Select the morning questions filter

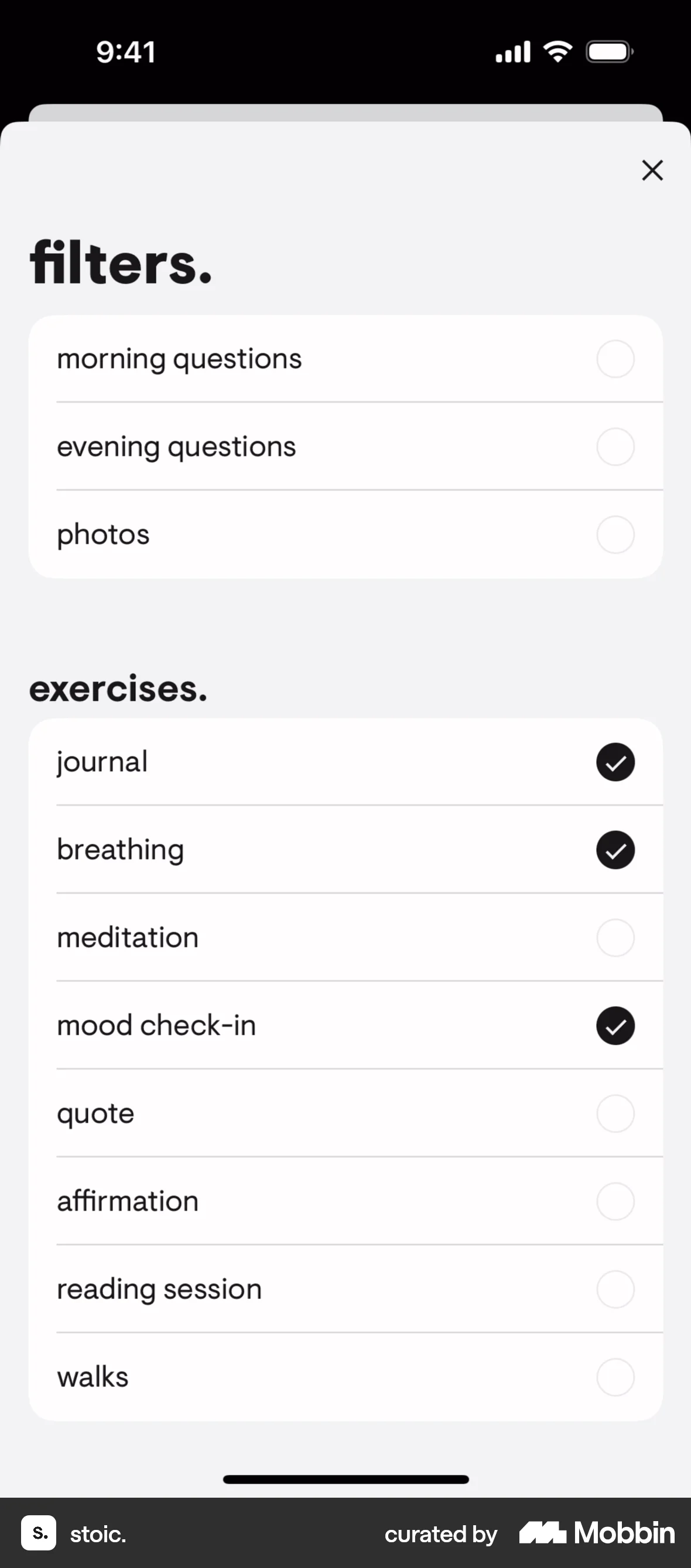pyautogui.click(x=615, y=359)
